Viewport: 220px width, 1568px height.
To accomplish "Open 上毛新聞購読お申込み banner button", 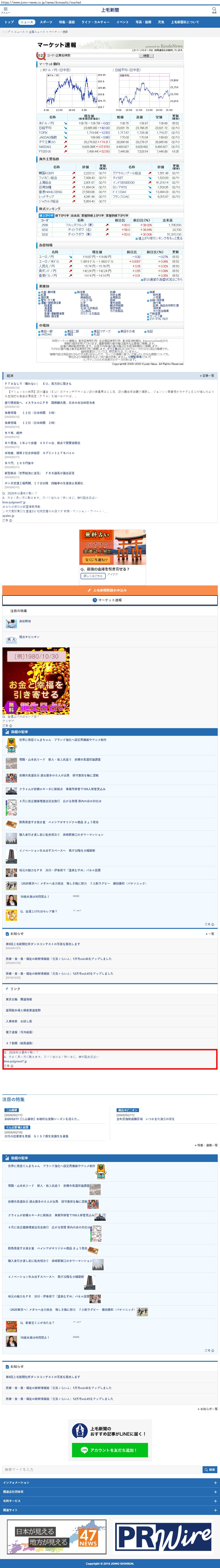I will [110, 590].
